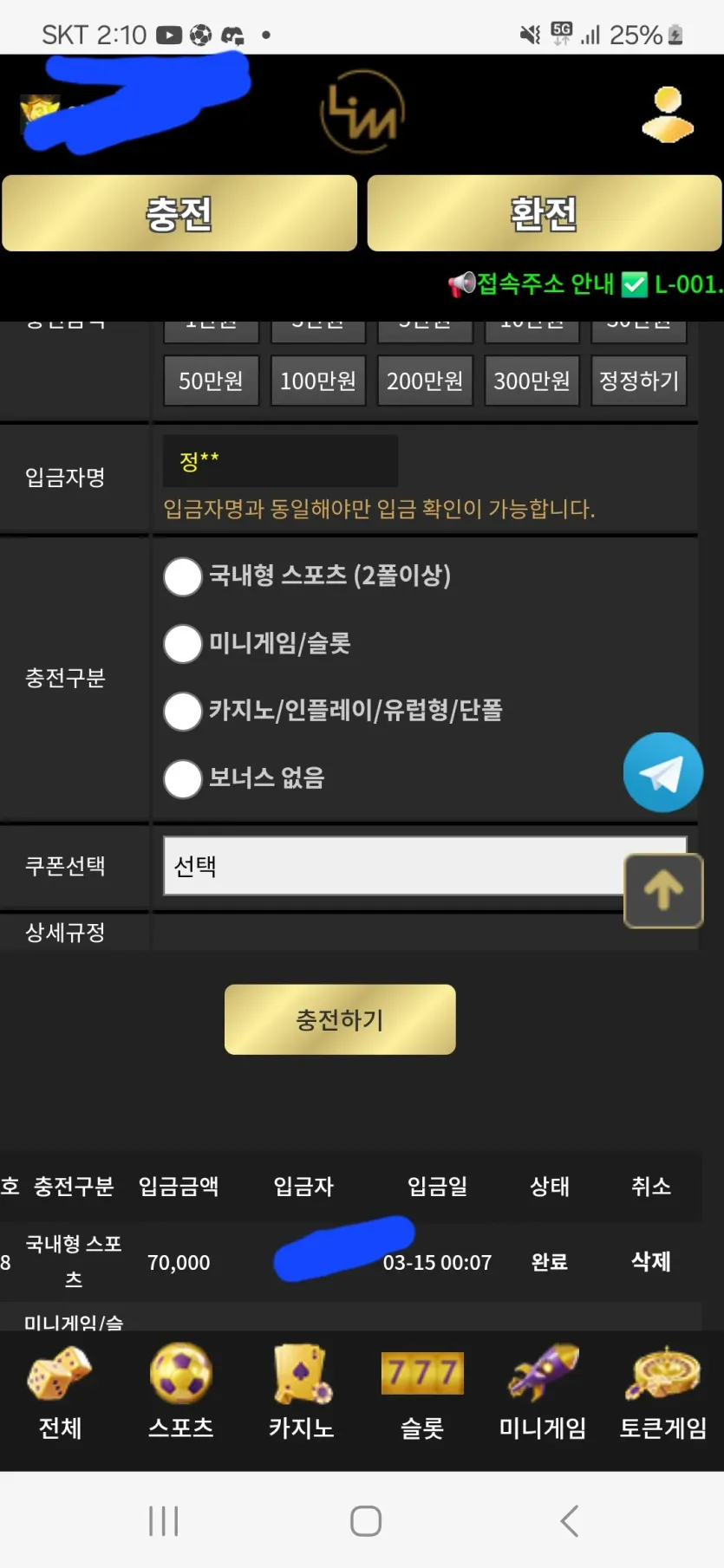Open the 슬롯 tab

point(422,1392)
